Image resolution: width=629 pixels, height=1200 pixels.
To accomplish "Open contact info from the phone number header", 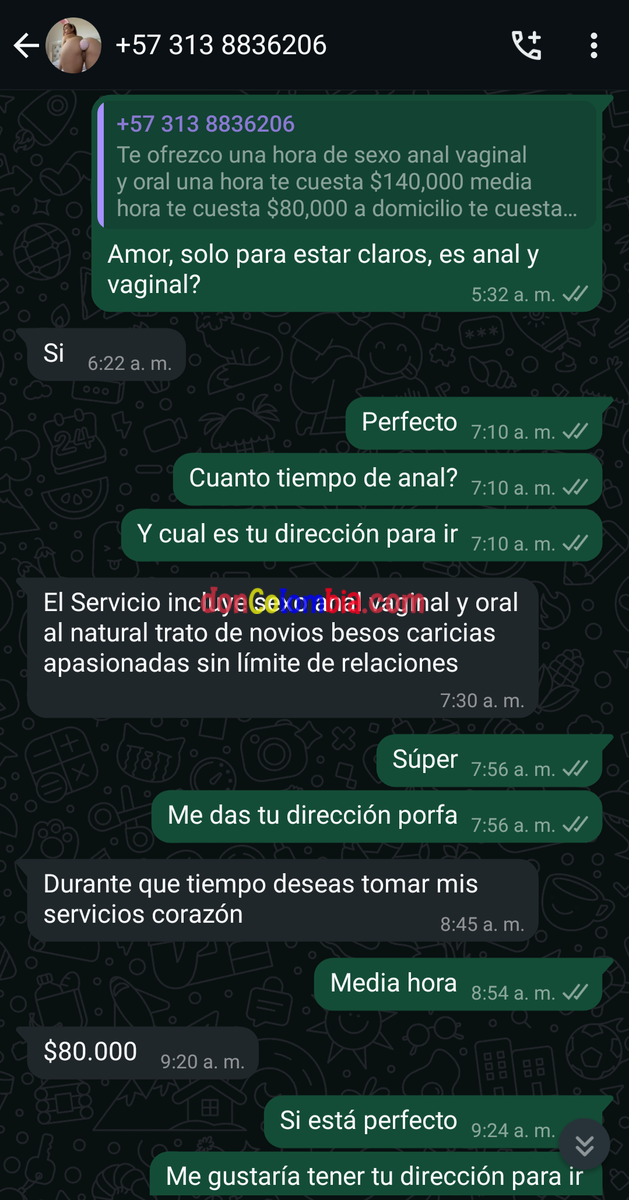I will click(221, 46).
